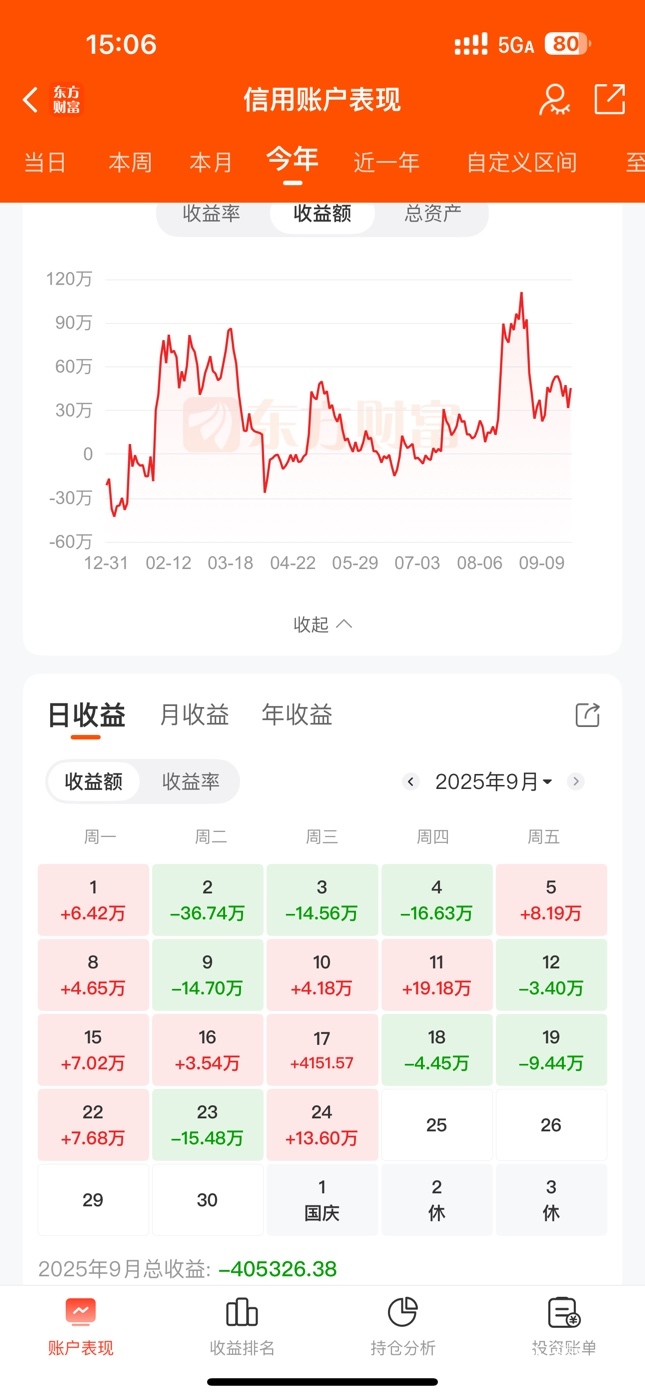Open the profile view icon in the header
The width and height of the screenshot is (645, 1398).
tap(553, 99)
